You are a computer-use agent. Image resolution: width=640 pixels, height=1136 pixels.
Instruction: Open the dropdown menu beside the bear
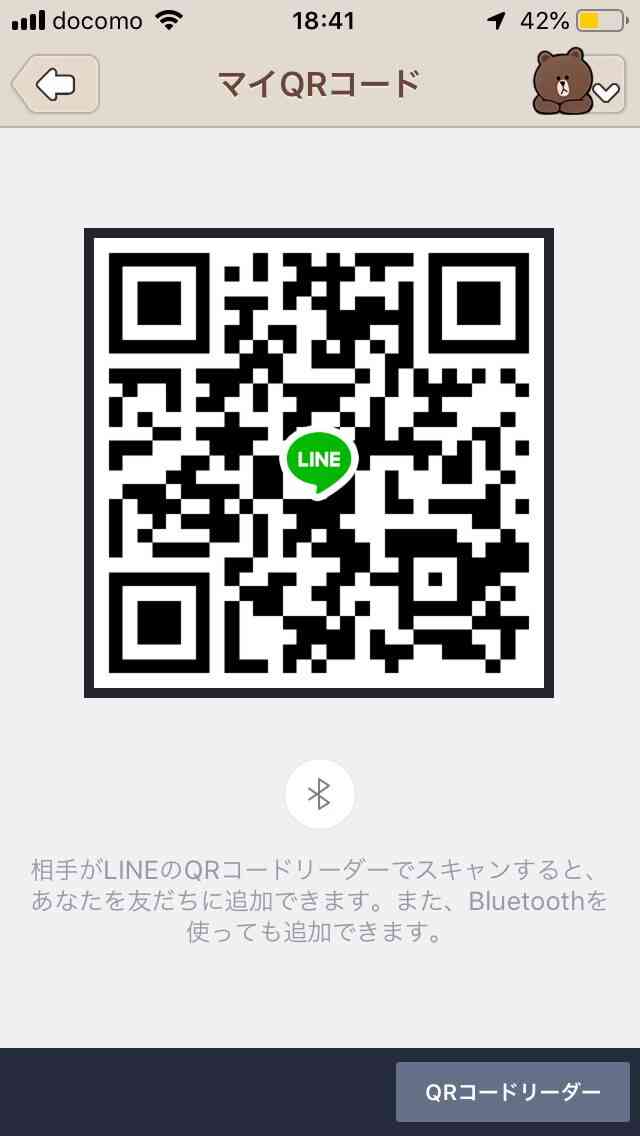pos(606,90)
